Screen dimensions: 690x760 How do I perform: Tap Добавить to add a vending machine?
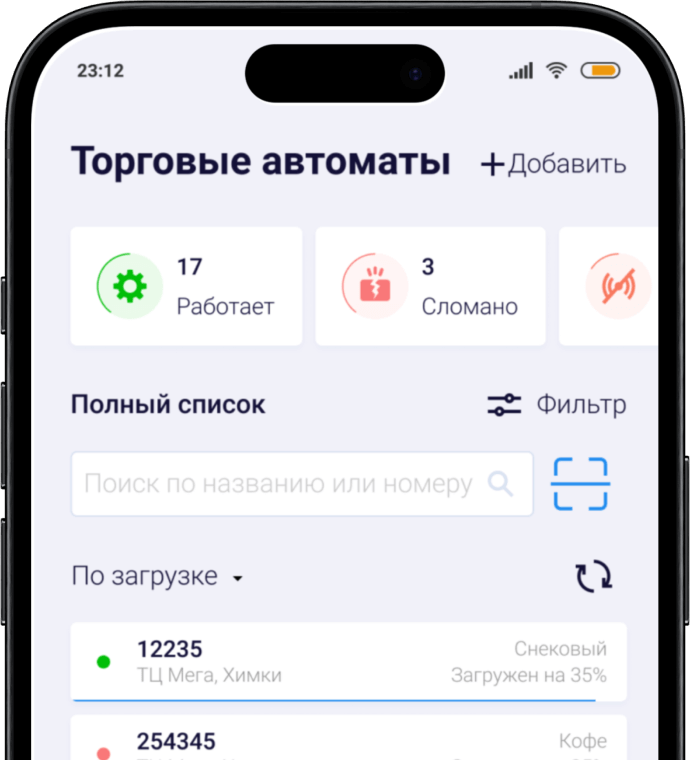[x=554, y=164]
